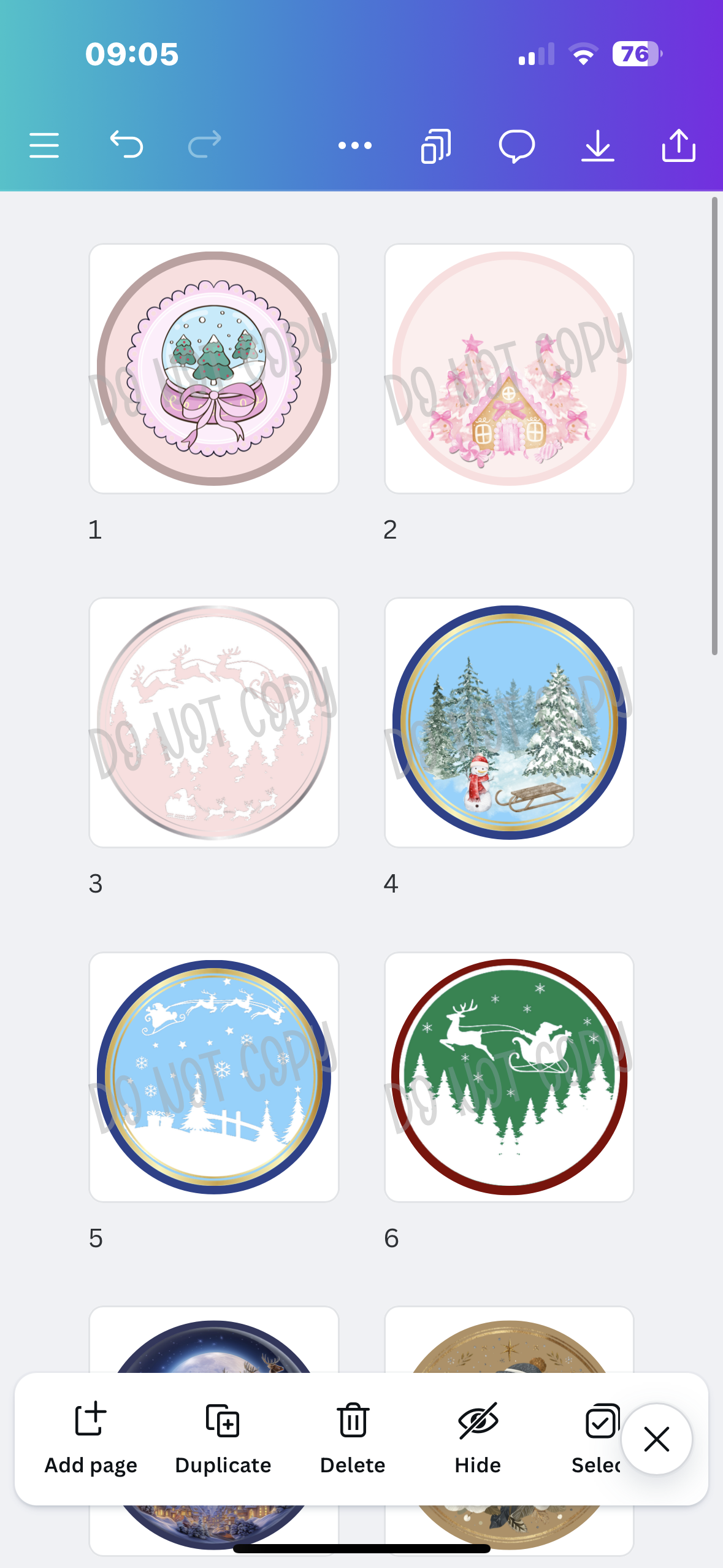Select page 3 pink reindeer design
This screenshot has height=1568, width=723.
coord(214,723)
